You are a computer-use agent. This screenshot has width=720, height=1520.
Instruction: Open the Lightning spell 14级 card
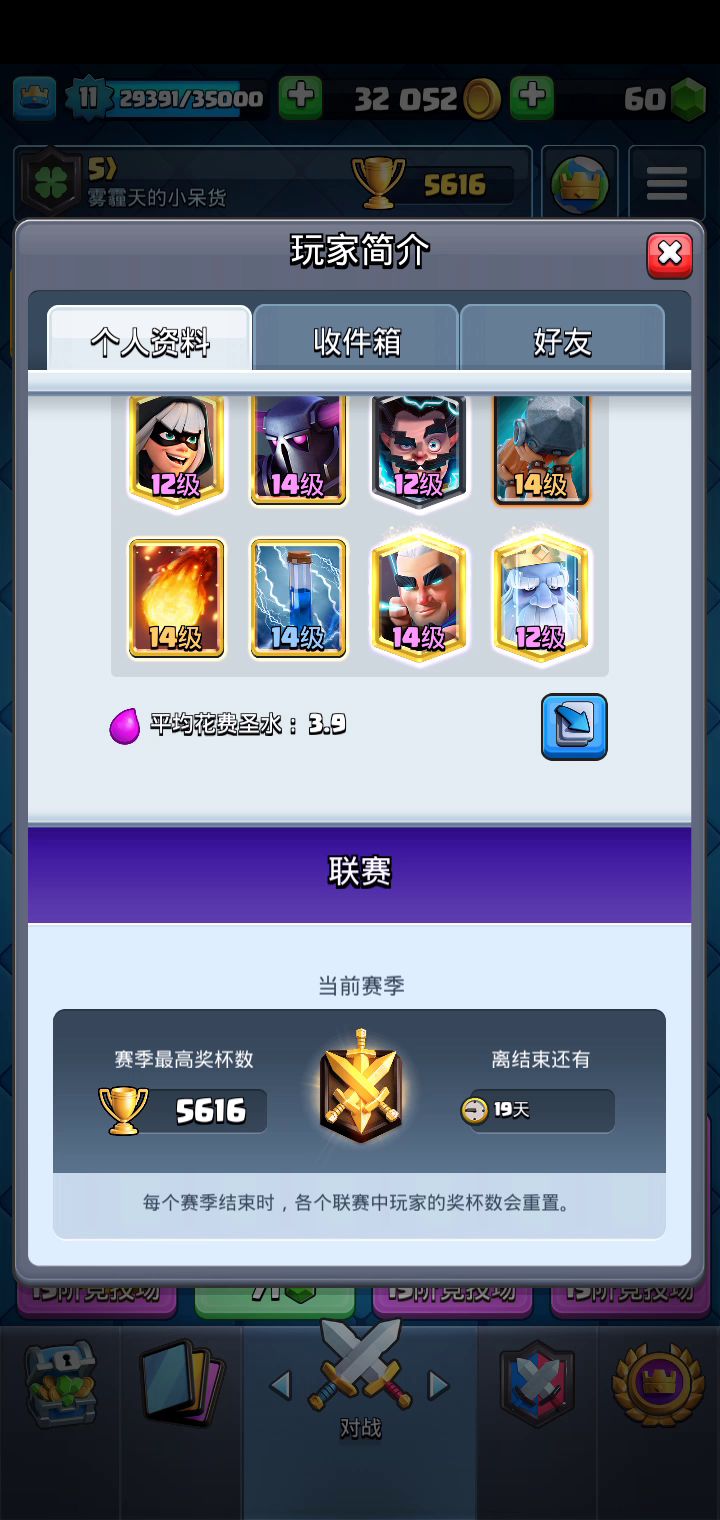pos(298,598)
